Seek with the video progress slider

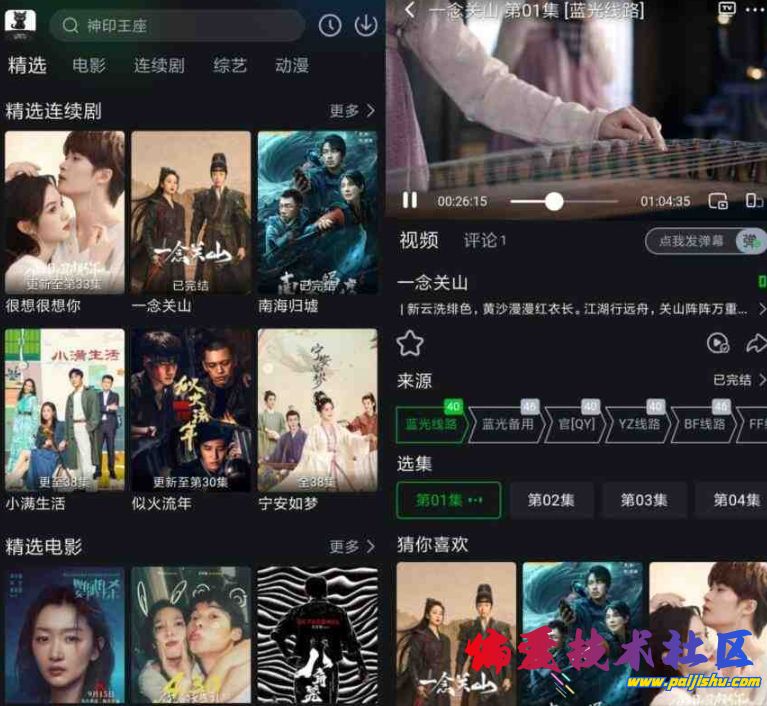pos(553,201)
